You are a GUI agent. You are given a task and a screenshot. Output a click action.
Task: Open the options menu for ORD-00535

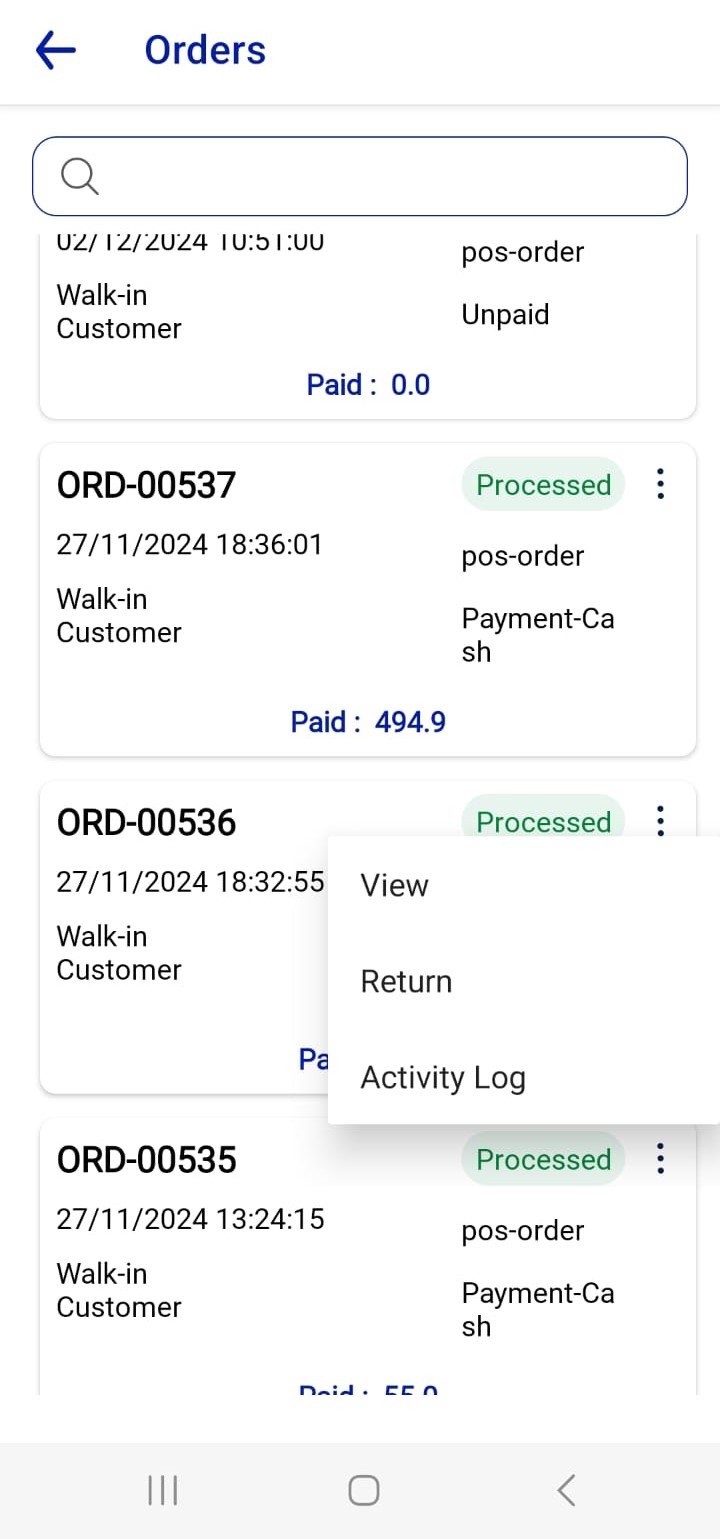click(660, 1158)
